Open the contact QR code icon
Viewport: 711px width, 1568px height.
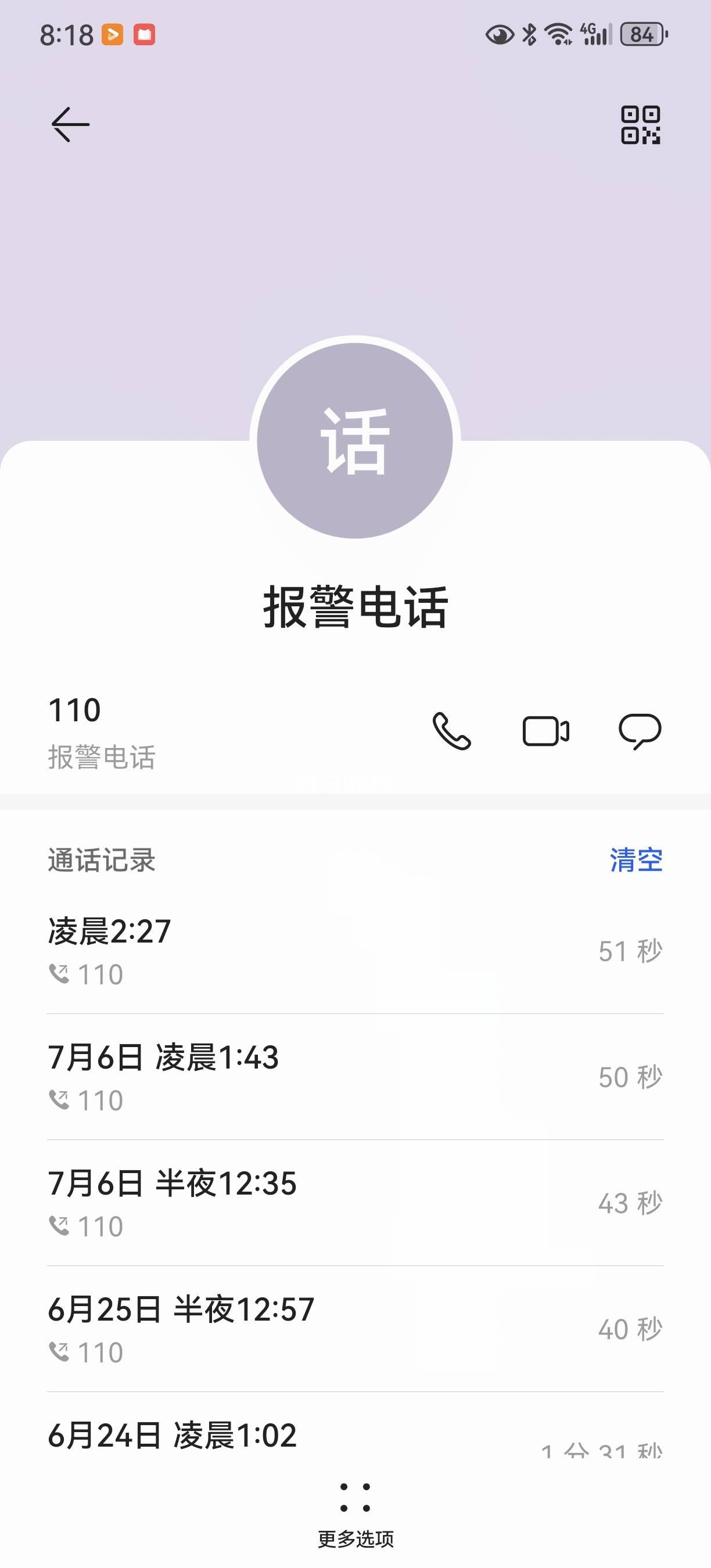coord(640,125)
